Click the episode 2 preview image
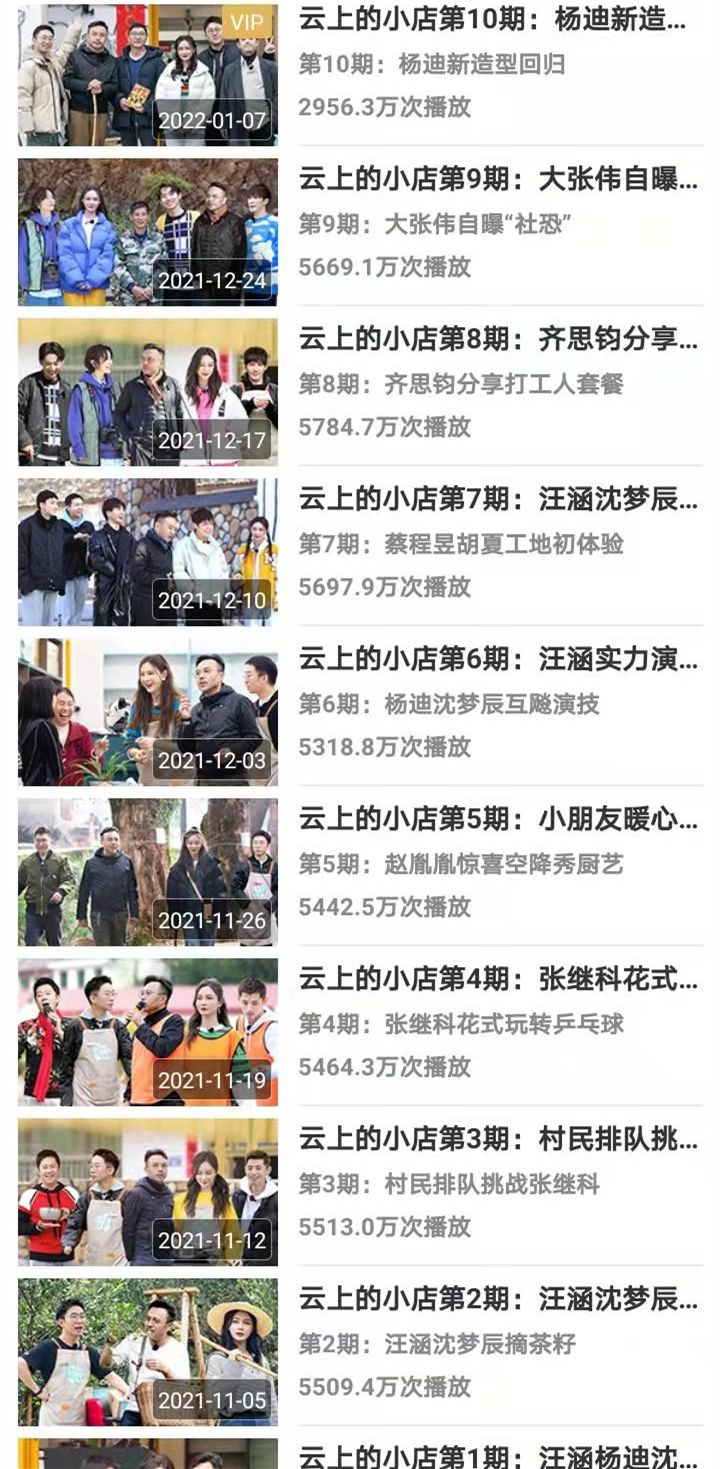 coord(148,1352)
